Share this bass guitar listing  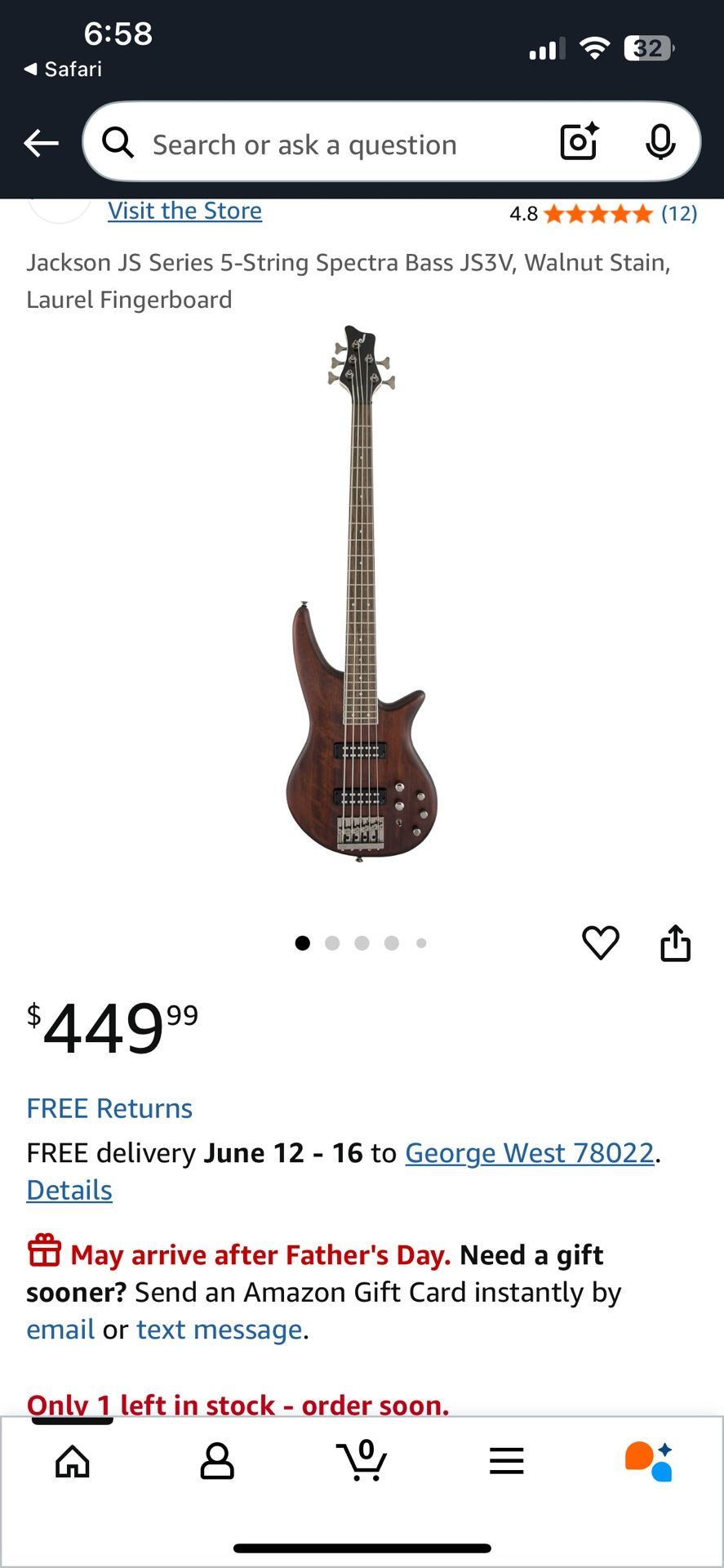pyautogui.click(x=675, y=942)
